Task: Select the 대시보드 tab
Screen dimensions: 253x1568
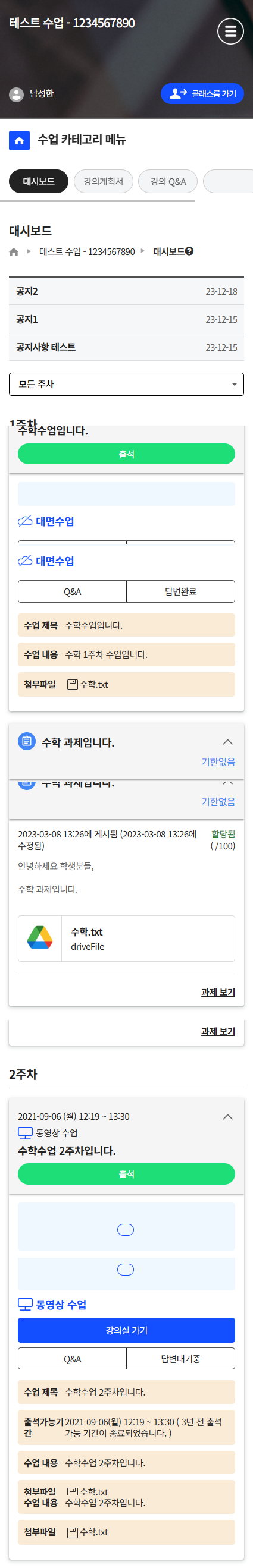Action: (39, 181)
